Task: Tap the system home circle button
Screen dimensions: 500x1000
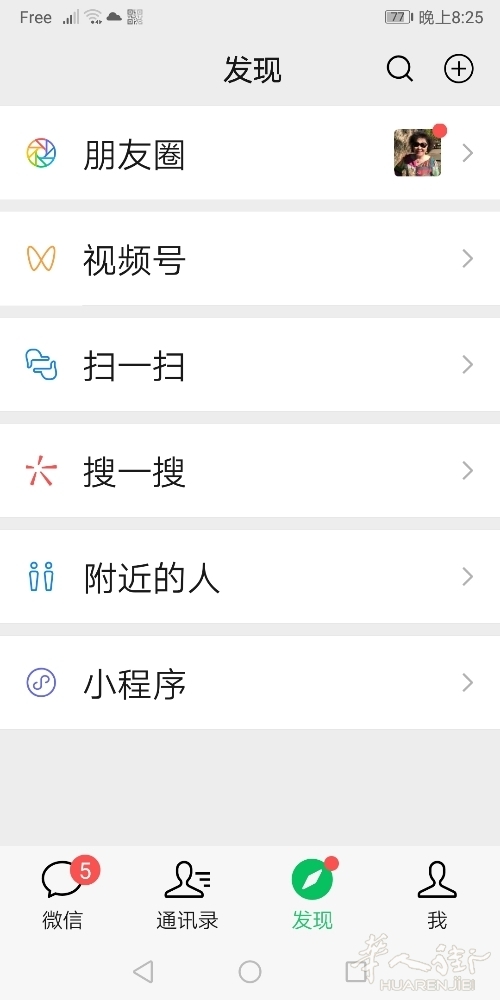Action: pyautogui.click(x=250, y=972)
